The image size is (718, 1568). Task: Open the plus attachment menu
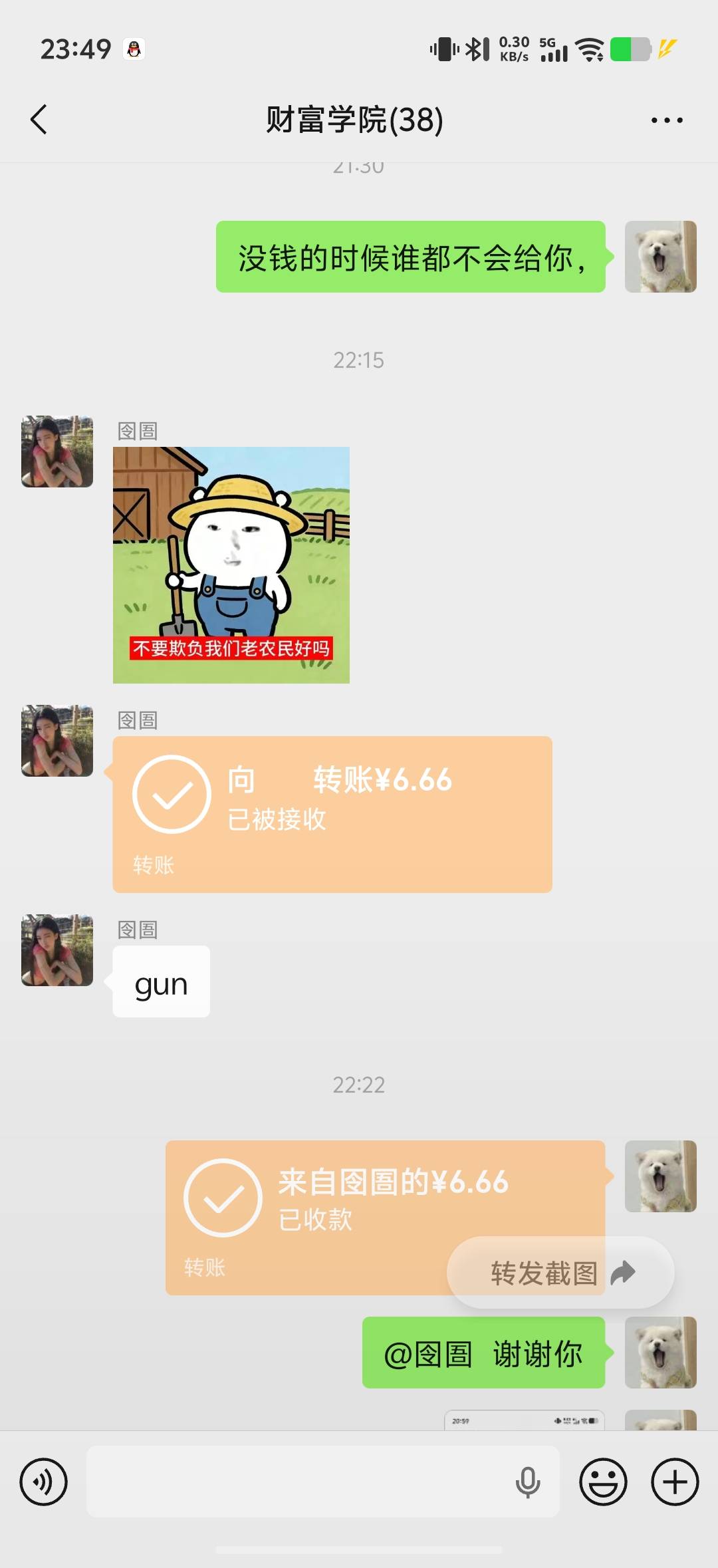pyautogui.click(x=675, y=1482)
